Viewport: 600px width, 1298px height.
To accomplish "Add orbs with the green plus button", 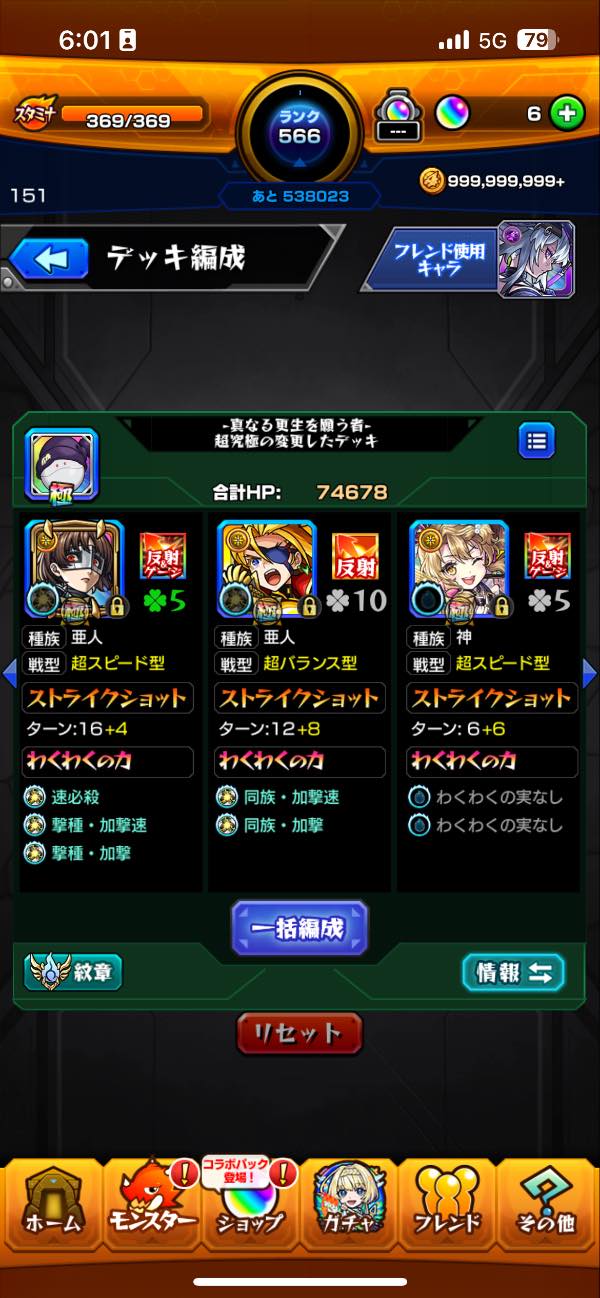I will click(x=567, y=114).
